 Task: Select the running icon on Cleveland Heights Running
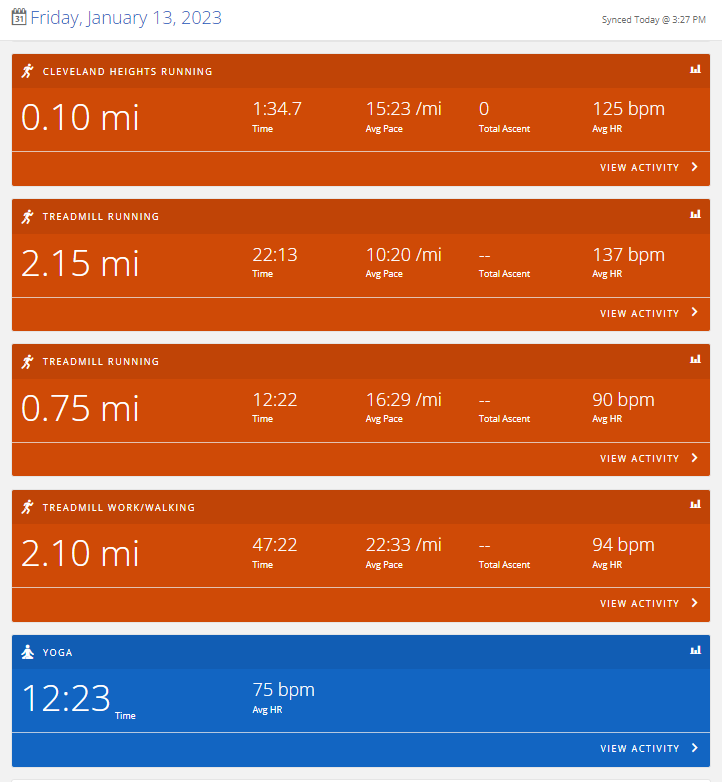[x=27, y=71]
